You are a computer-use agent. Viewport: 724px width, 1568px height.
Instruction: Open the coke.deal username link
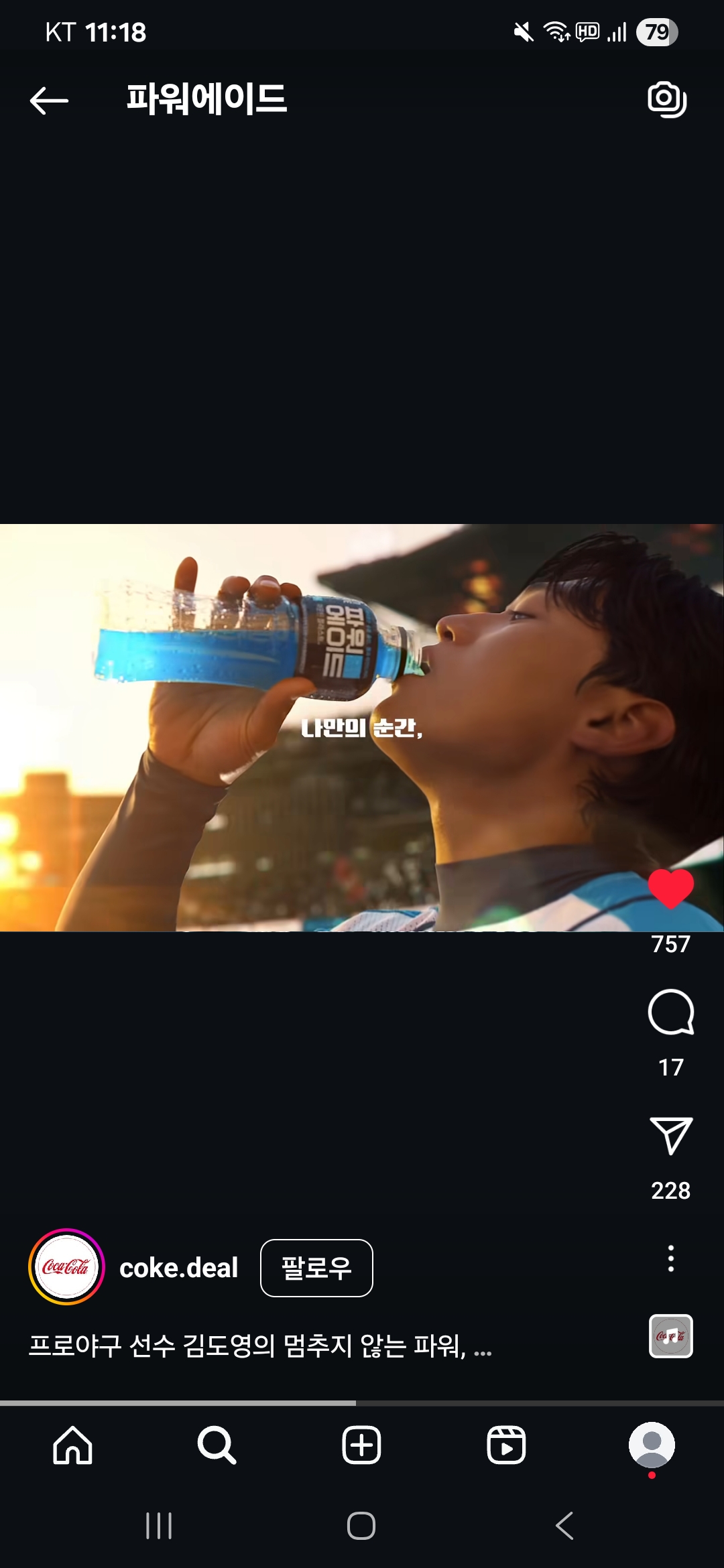(x=178, y=1268)
